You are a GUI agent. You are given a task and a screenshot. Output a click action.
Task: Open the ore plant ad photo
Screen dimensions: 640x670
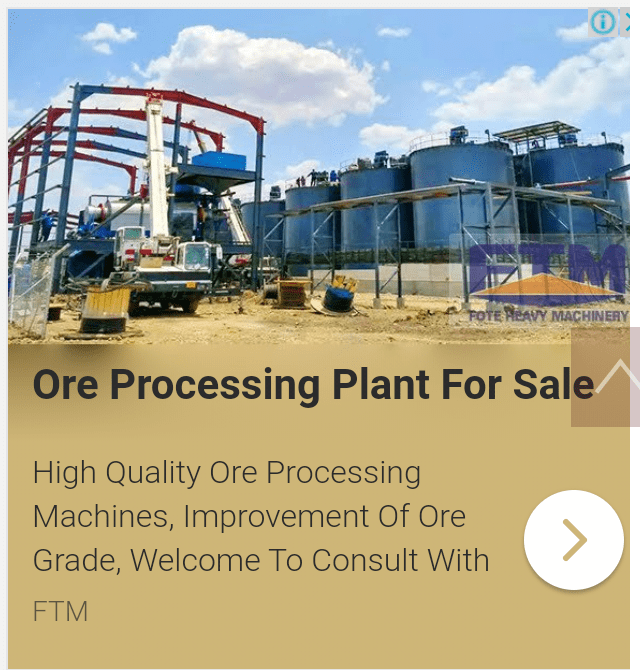point(300,180)
